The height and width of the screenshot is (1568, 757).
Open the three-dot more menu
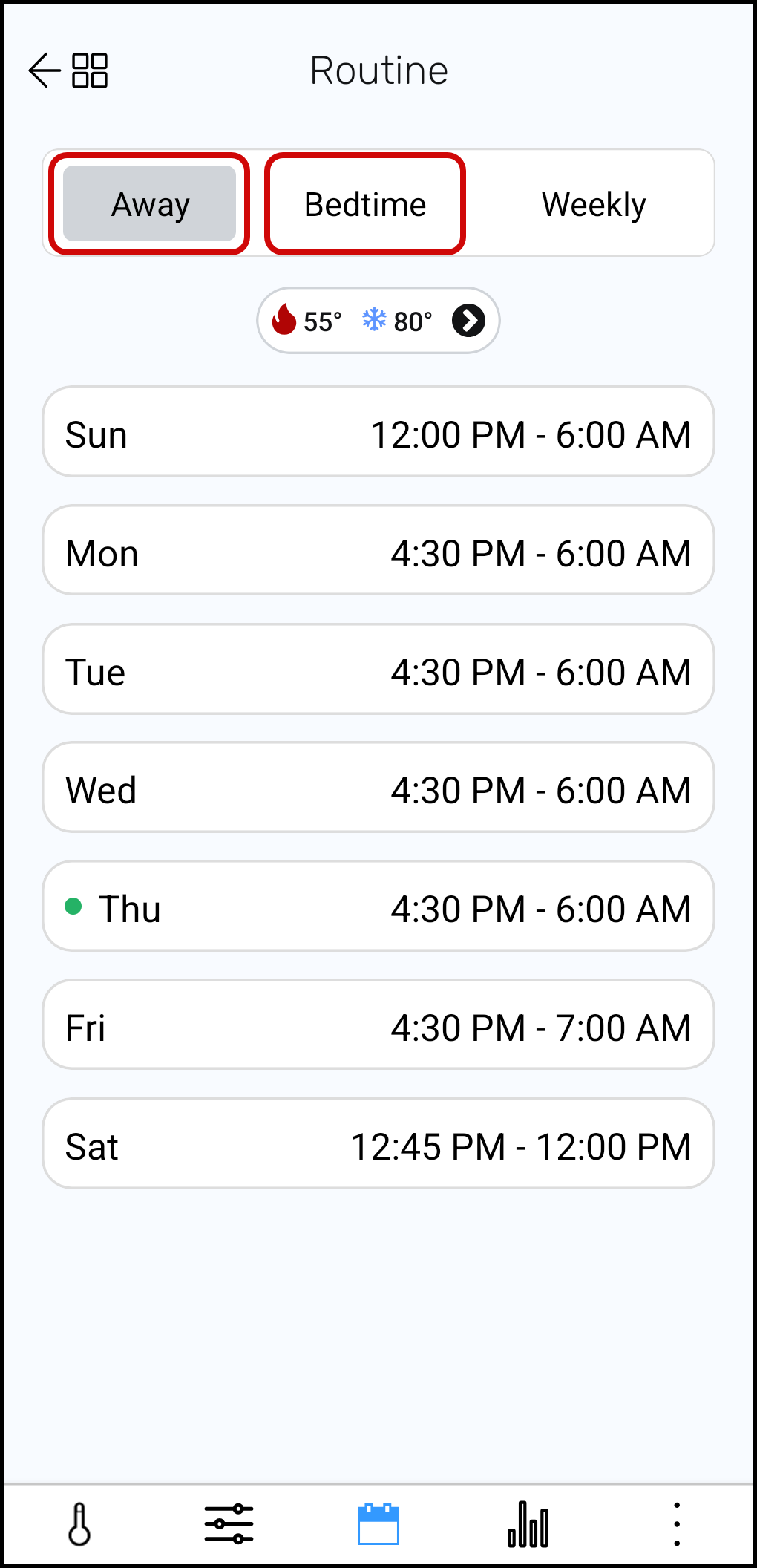[x=677, y=1524]
